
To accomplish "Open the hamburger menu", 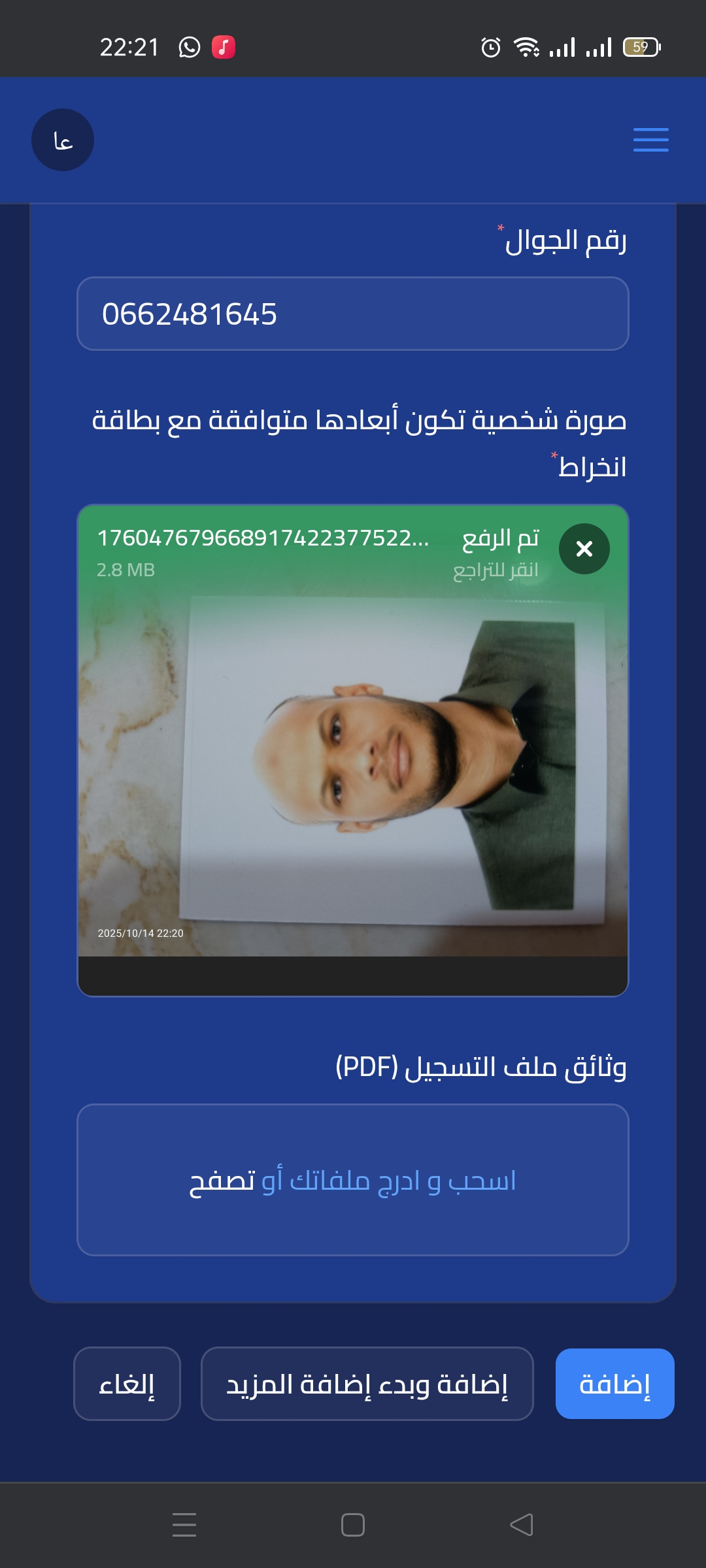I will (650, 140).
